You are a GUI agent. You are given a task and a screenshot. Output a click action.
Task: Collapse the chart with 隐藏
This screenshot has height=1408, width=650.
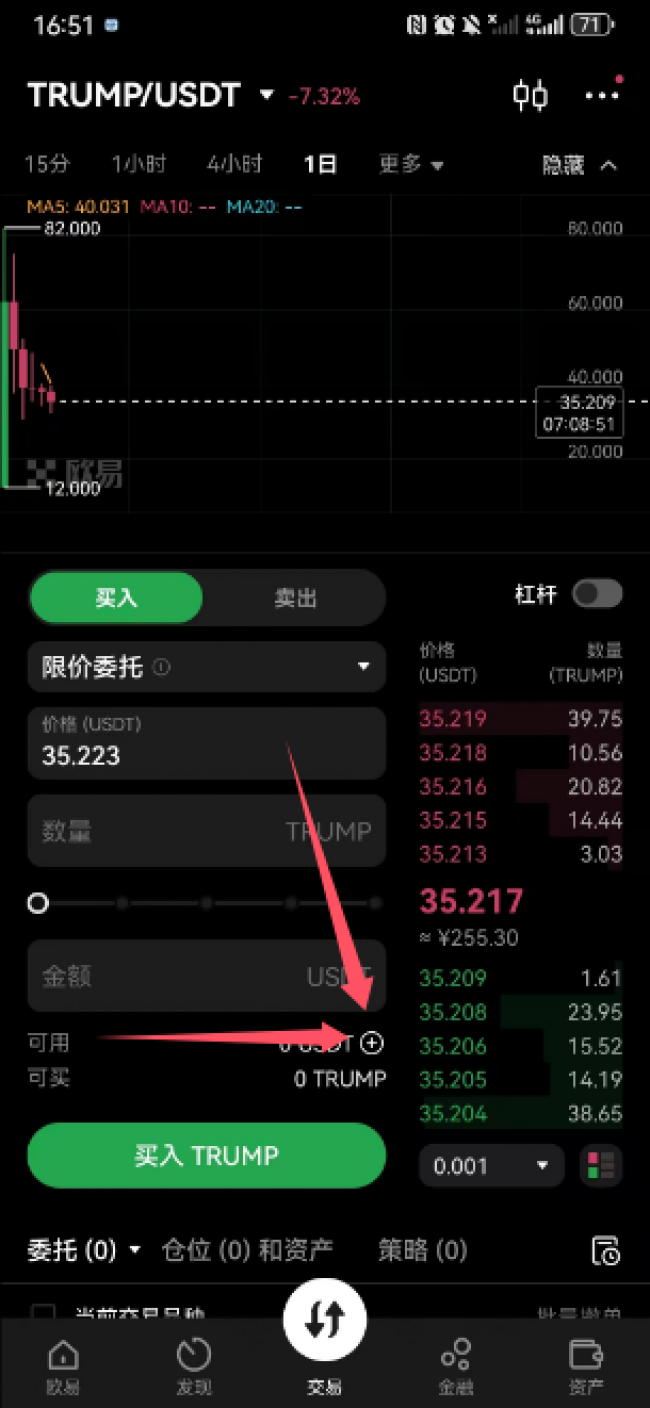(x=580, y=165)
